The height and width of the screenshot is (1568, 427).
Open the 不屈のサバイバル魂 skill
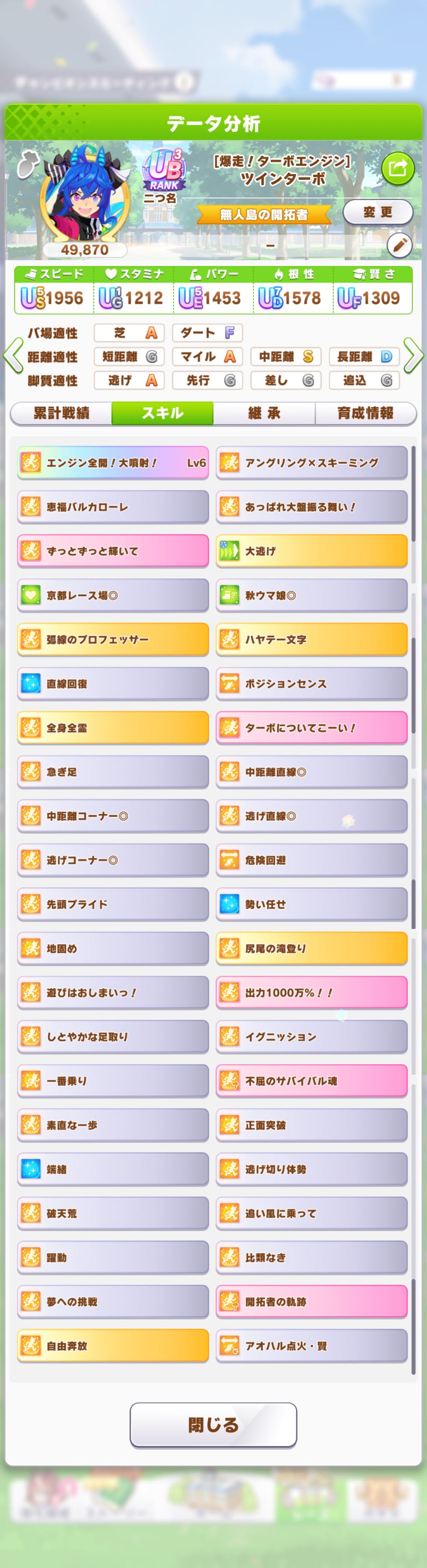pos(311,1081)
